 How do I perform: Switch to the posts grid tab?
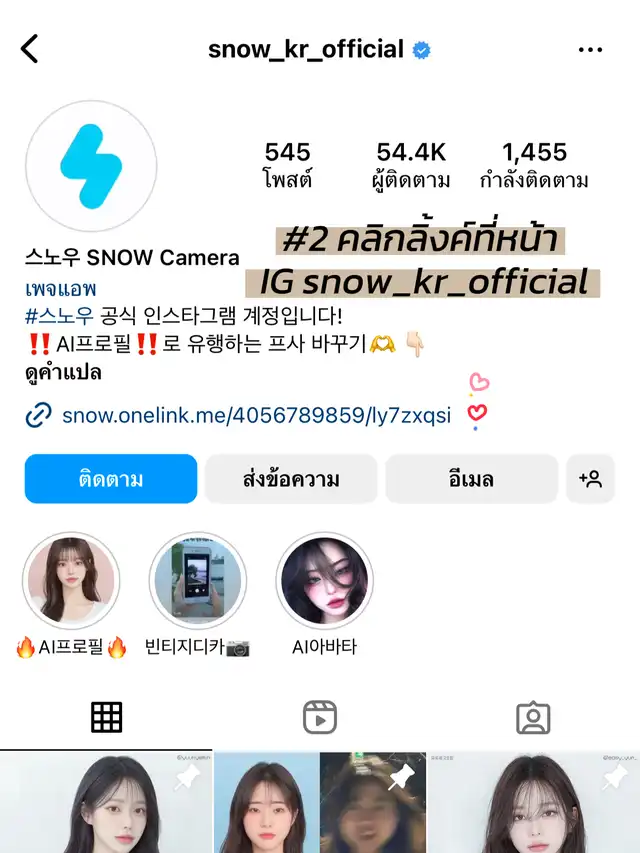click(106, 717)
